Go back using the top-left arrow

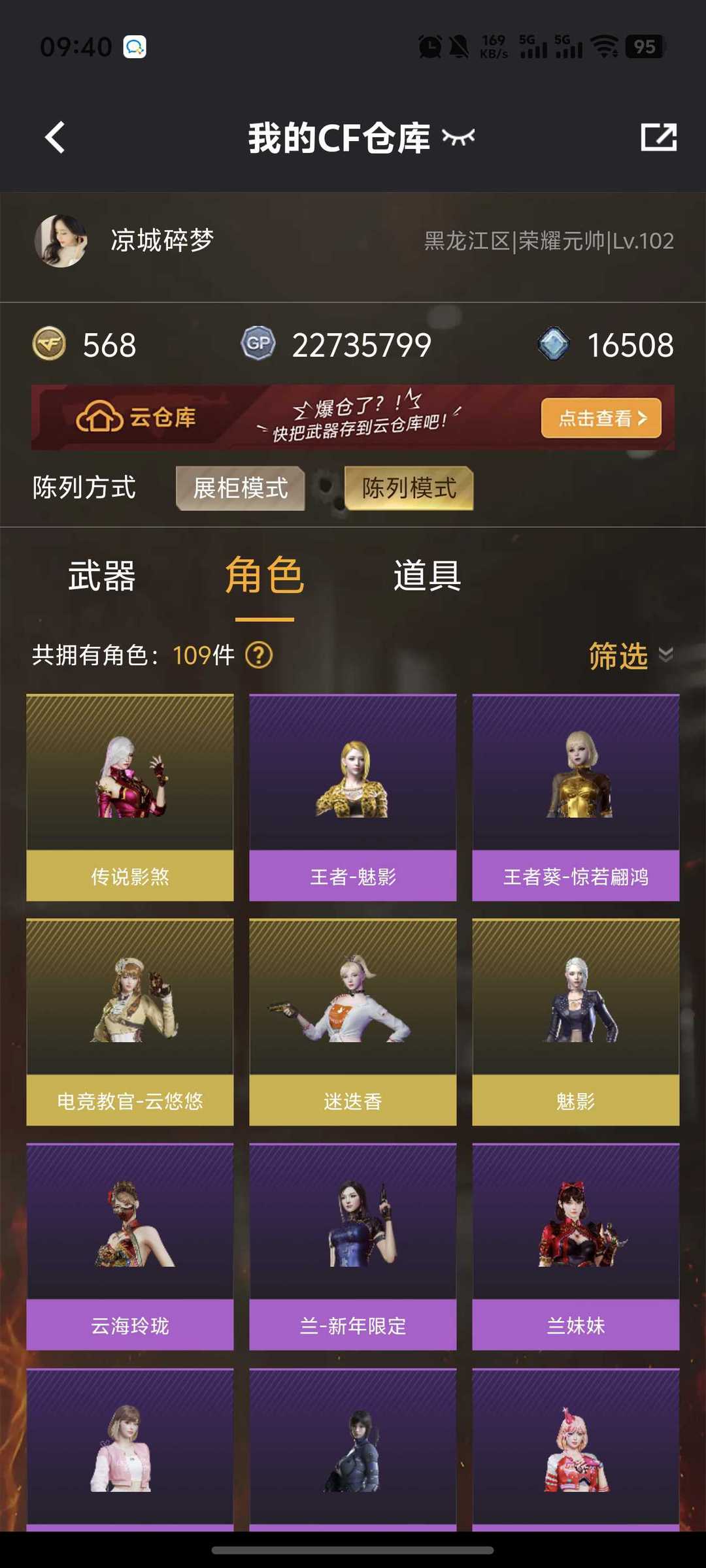(x=55, y=138)
